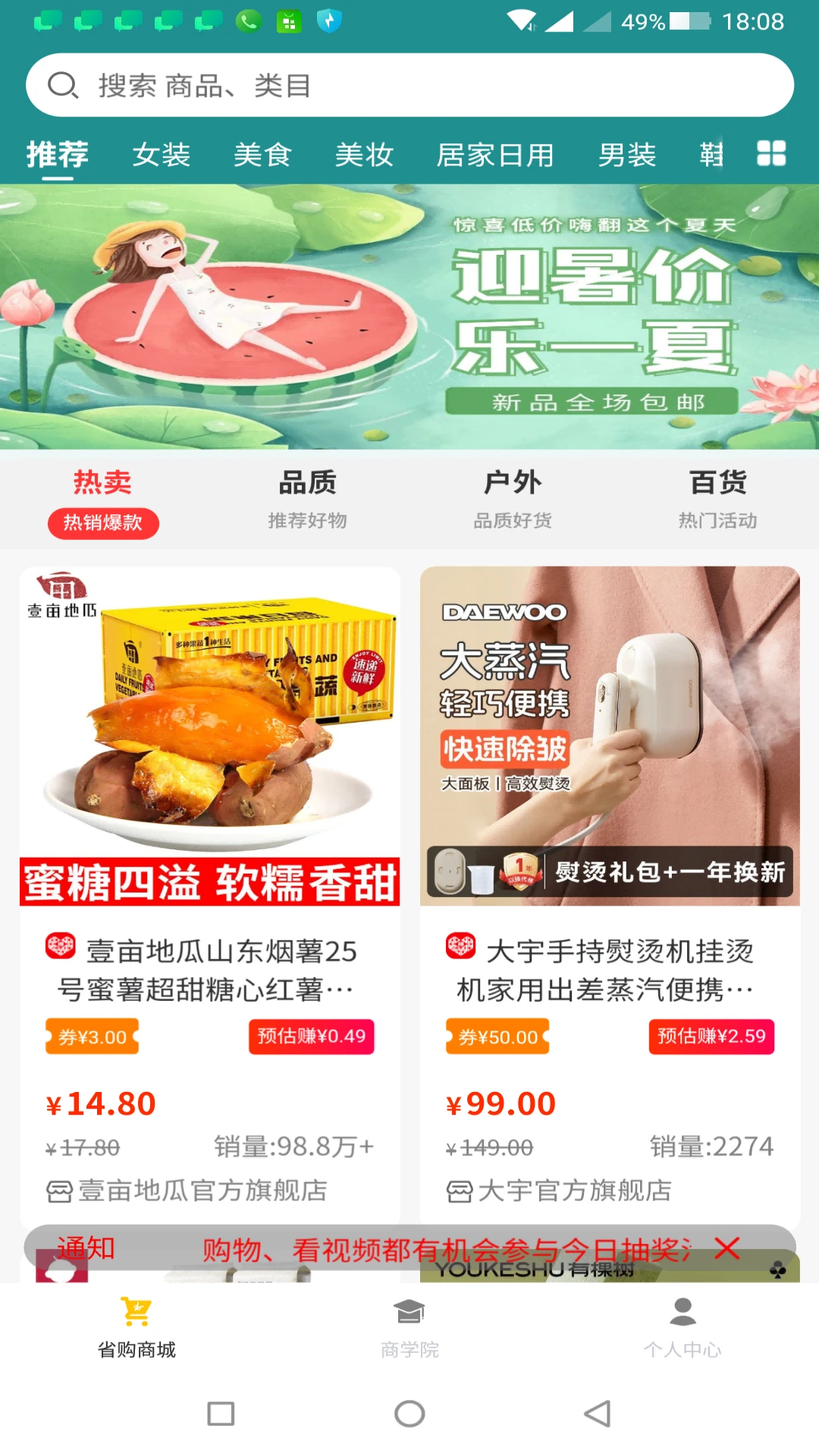Dismiss the lottery notification banner
819x1456 pixels.
[x=726, y=1248]
